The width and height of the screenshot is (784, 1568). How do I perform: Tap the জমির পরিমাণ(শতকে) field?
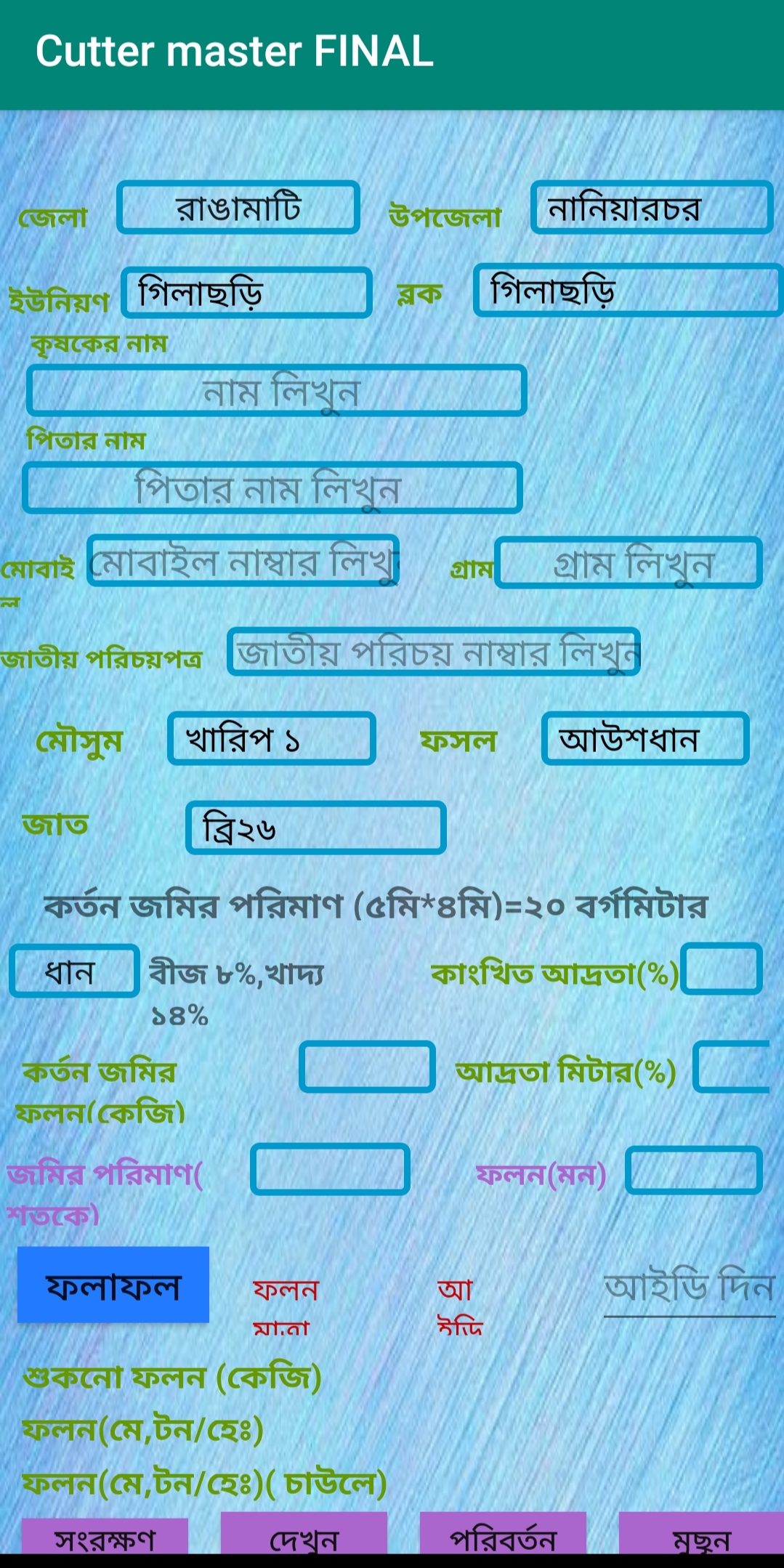(x=330, y=1169)
